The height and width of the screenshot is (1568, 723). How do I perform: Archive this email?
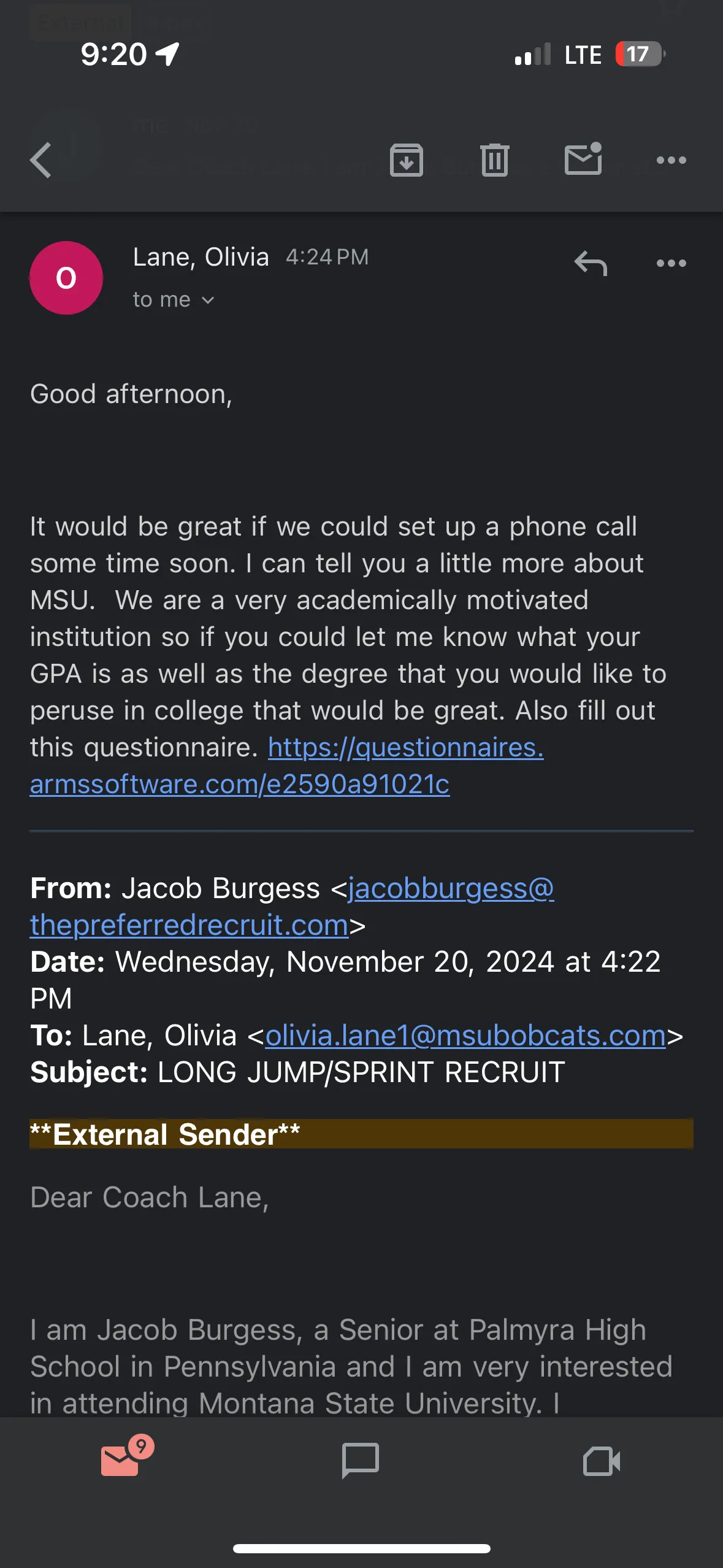407,160
